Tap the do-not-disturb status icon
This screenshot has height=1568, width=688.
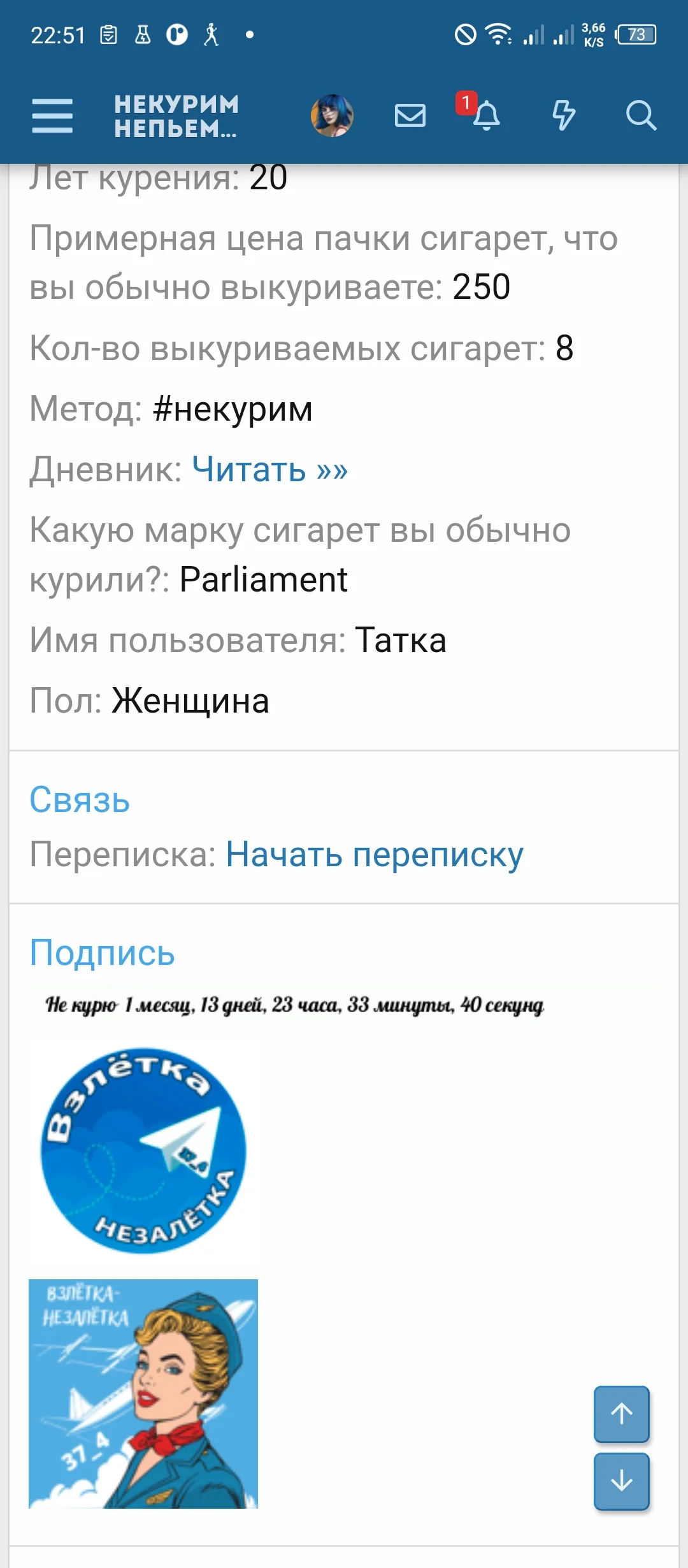[x=464, y=35]
